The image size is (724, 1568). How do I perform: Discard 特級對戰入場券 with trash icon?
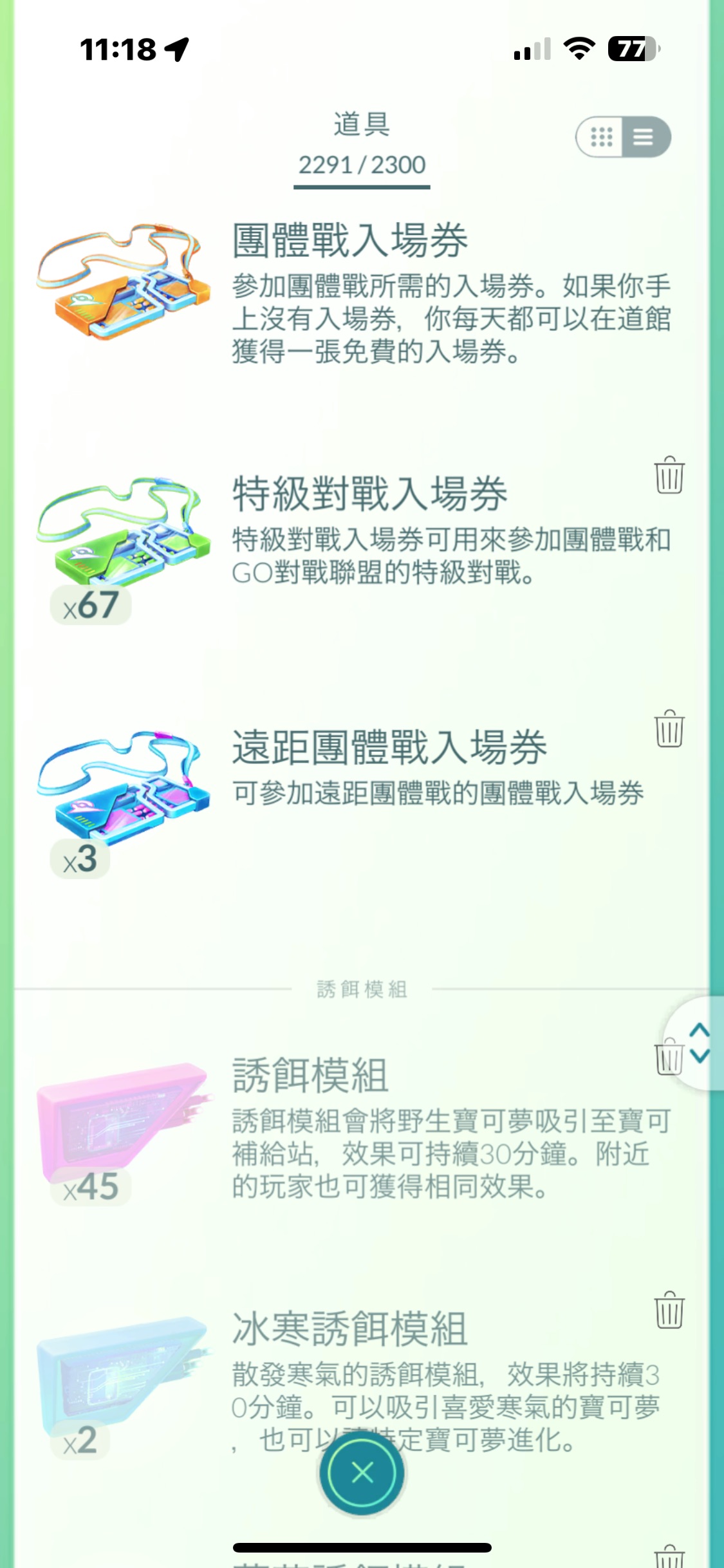pos(669,475)
